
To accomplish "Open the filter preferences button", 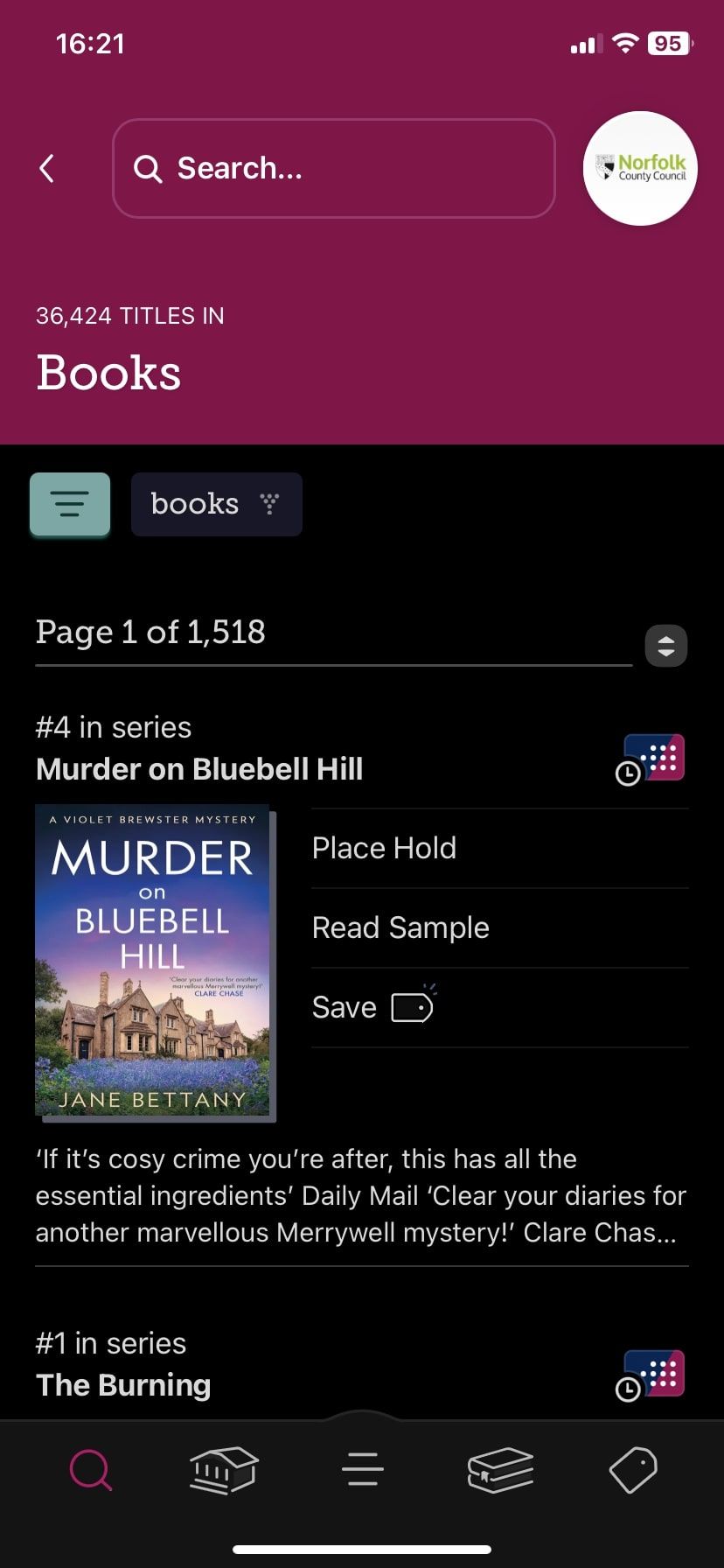I will (x=70, y=504).
